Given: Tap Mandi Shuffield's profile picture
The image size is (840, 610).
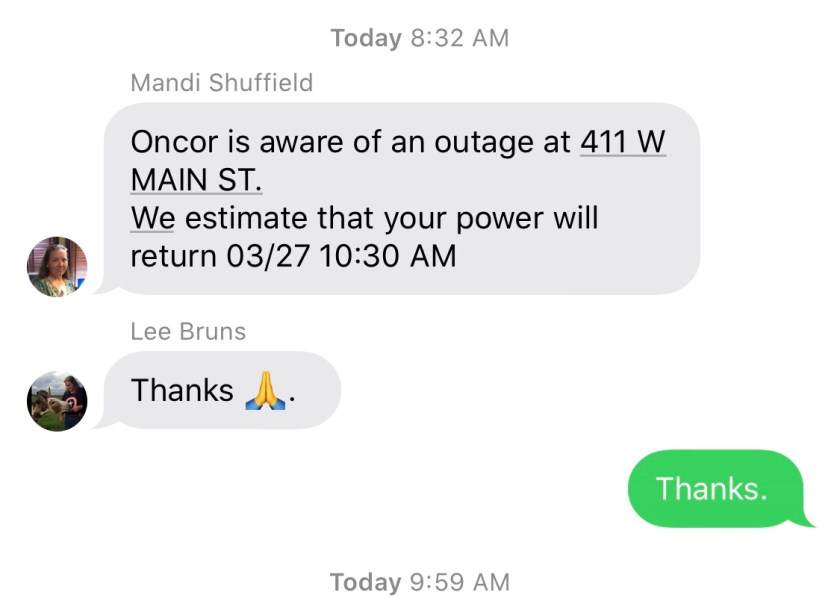Looking at the screenshot, I should coord(57,267).
